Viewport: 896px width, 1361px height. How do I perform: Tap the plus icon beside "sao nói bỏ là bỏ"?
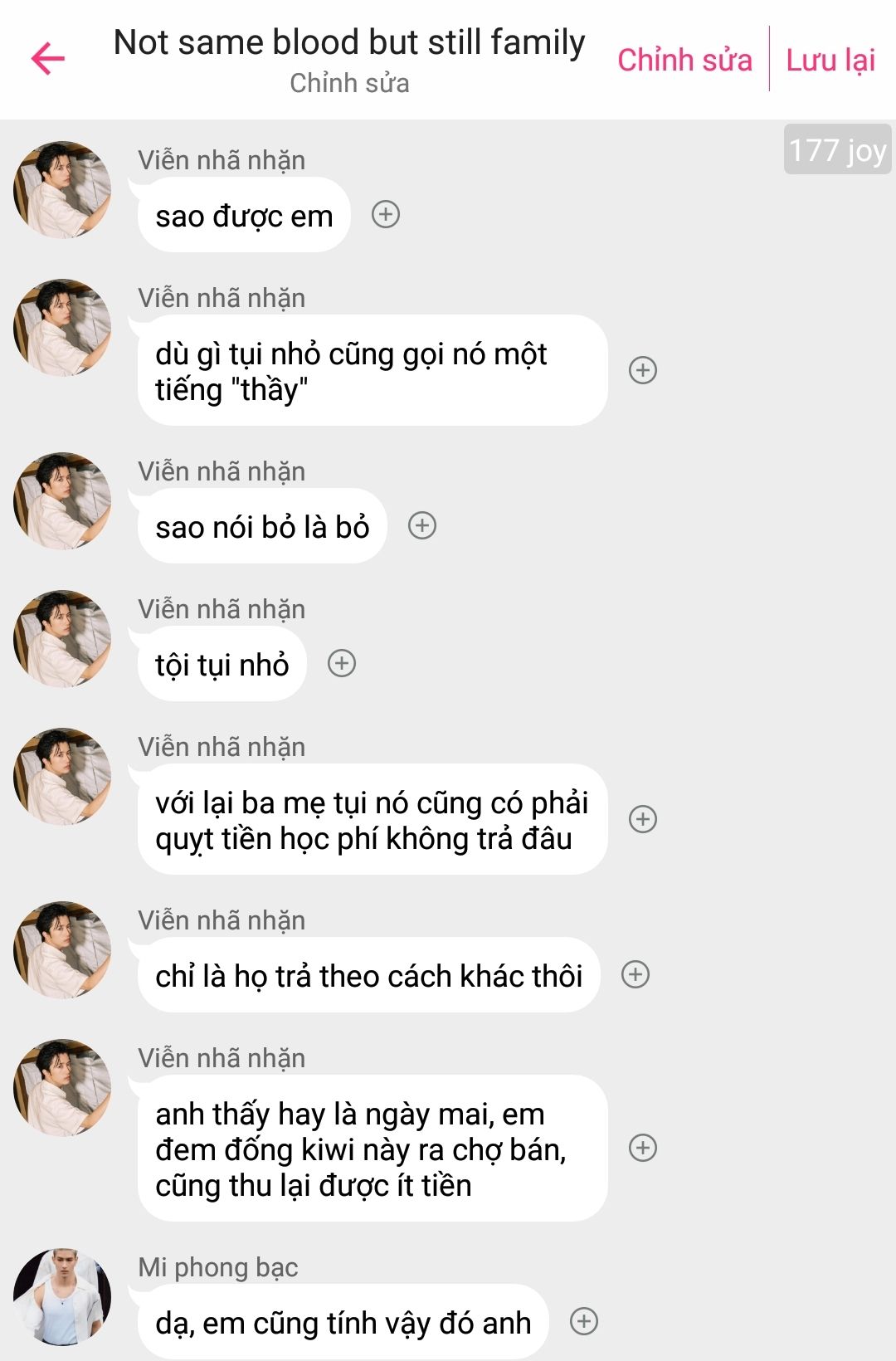tap(422, 526)
